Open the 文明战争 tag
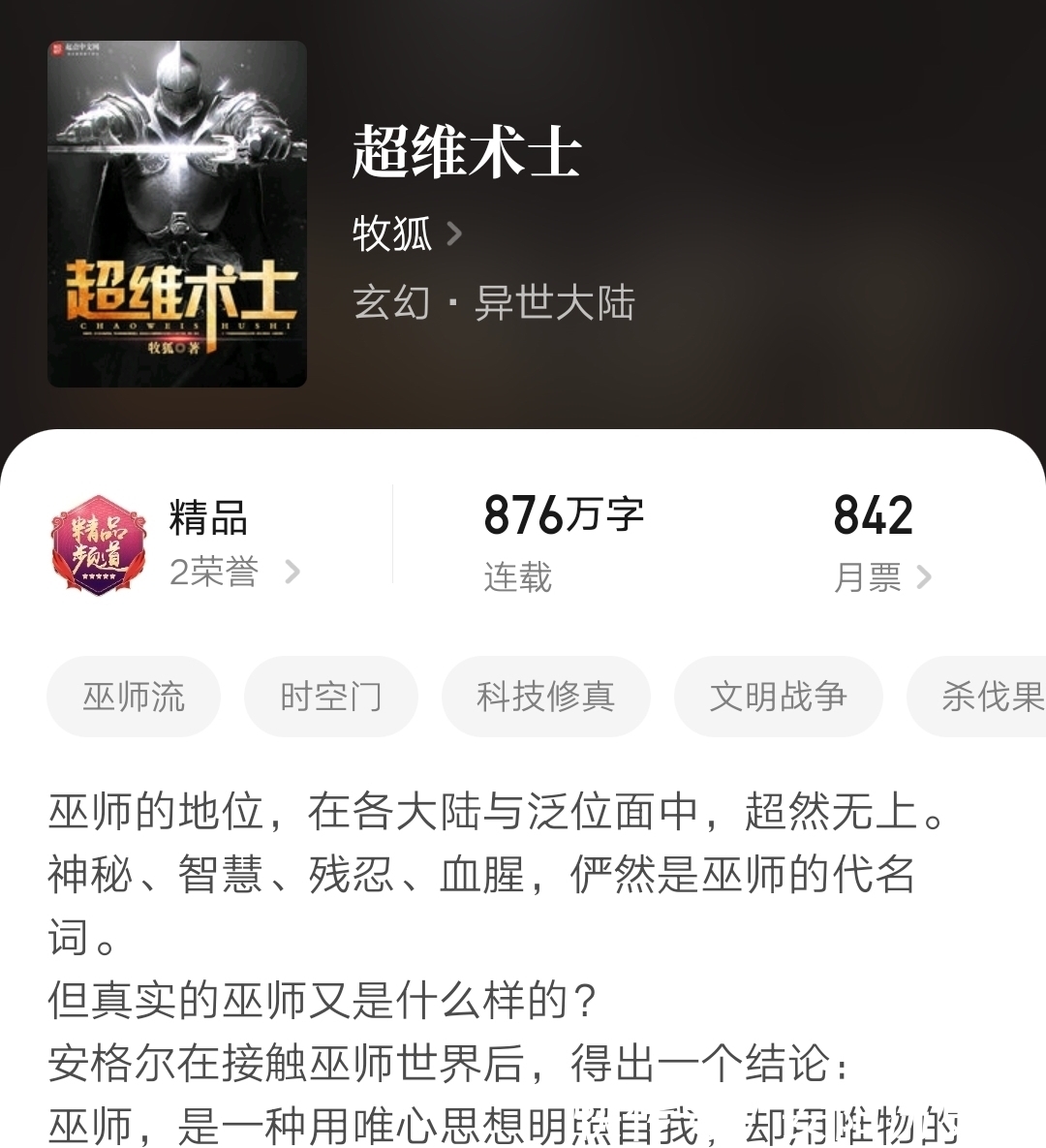The width and height of the screenshot is (1046, 1148). [779, 696]
